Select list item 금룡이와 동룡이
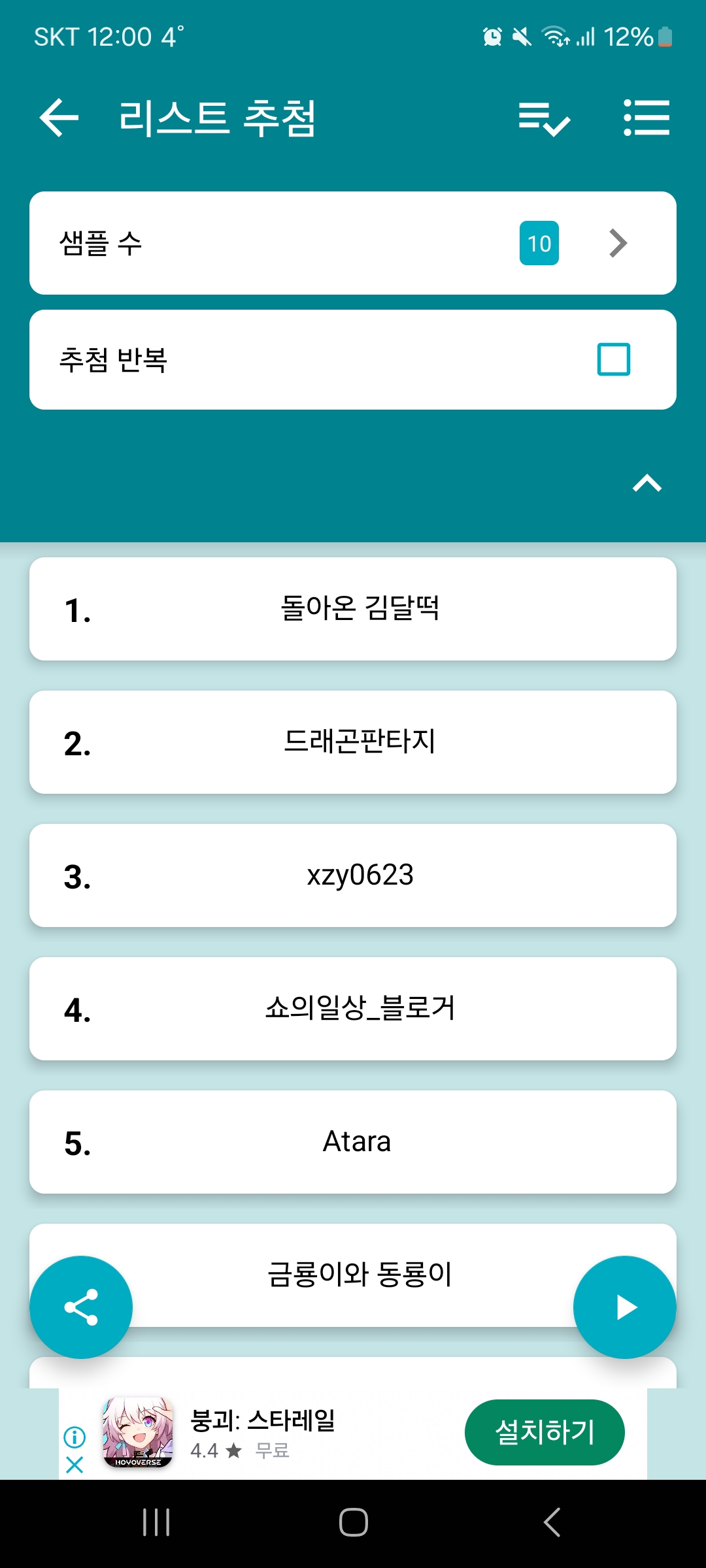The height and width of the screenshot is (1568, 706). pos(353,1274)
